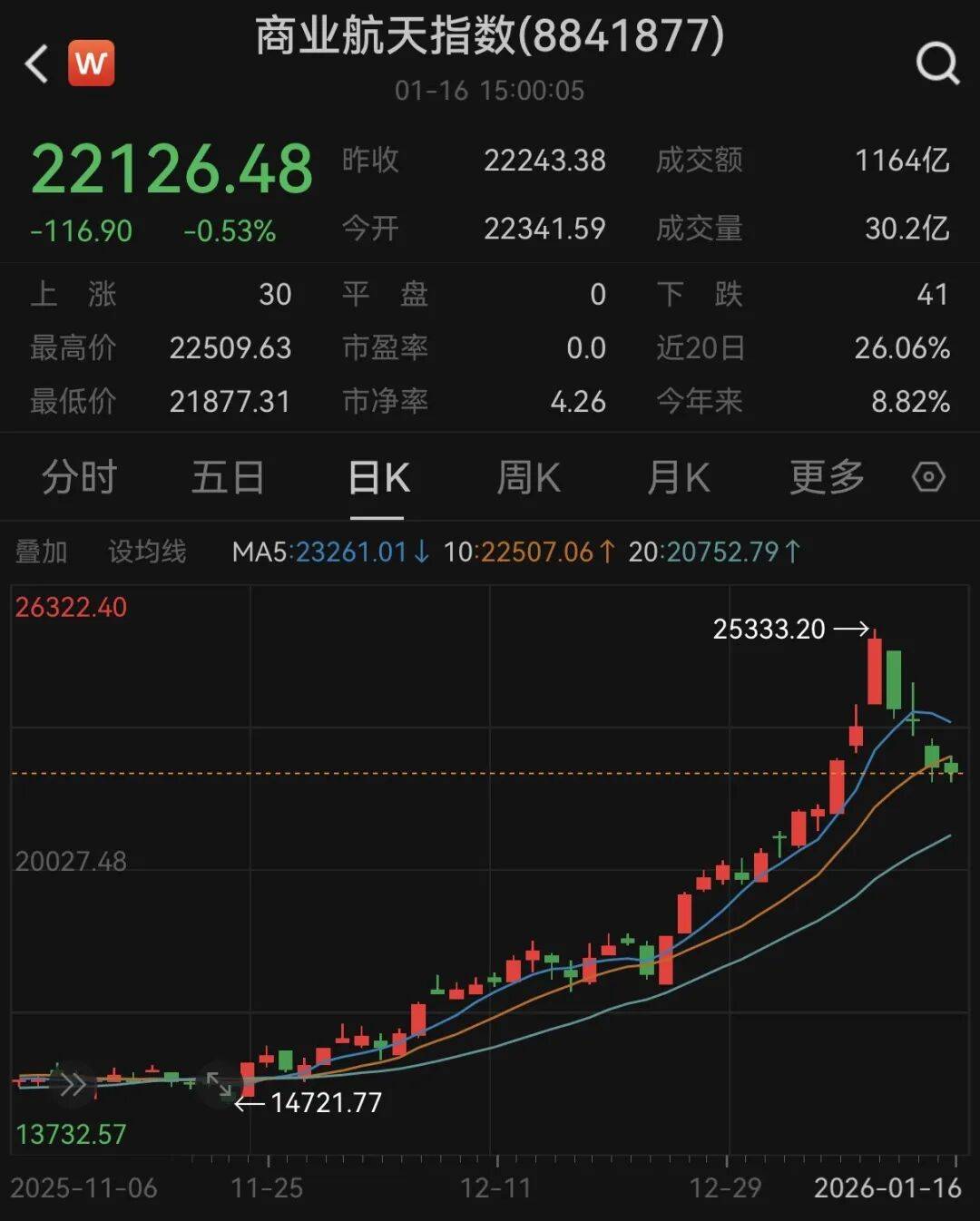Screen dimensions: 980x1221
Task: Switch to the 周K weekly chart tab
Action: 527,476
